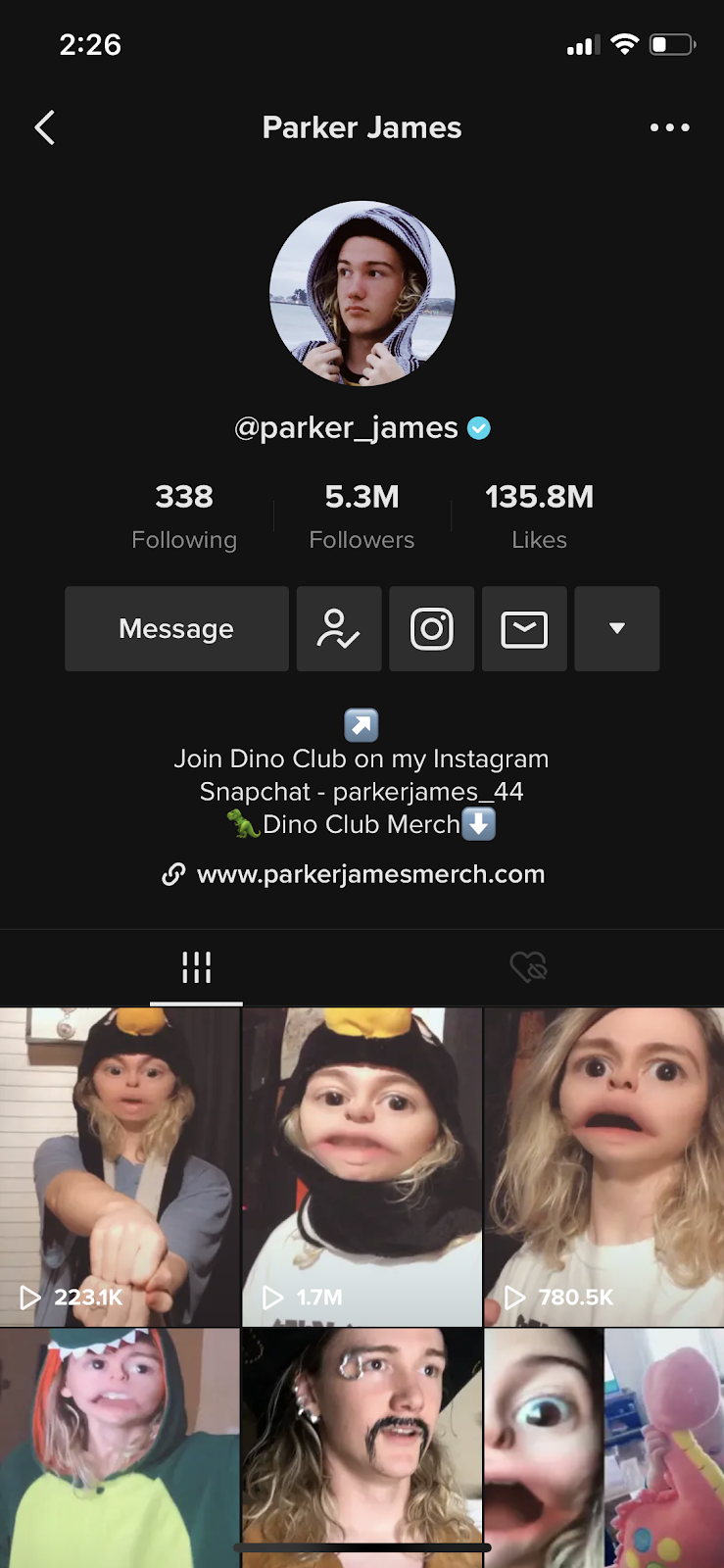
Task: Play the video with 780.5K views
Action: pos(604,1166)
